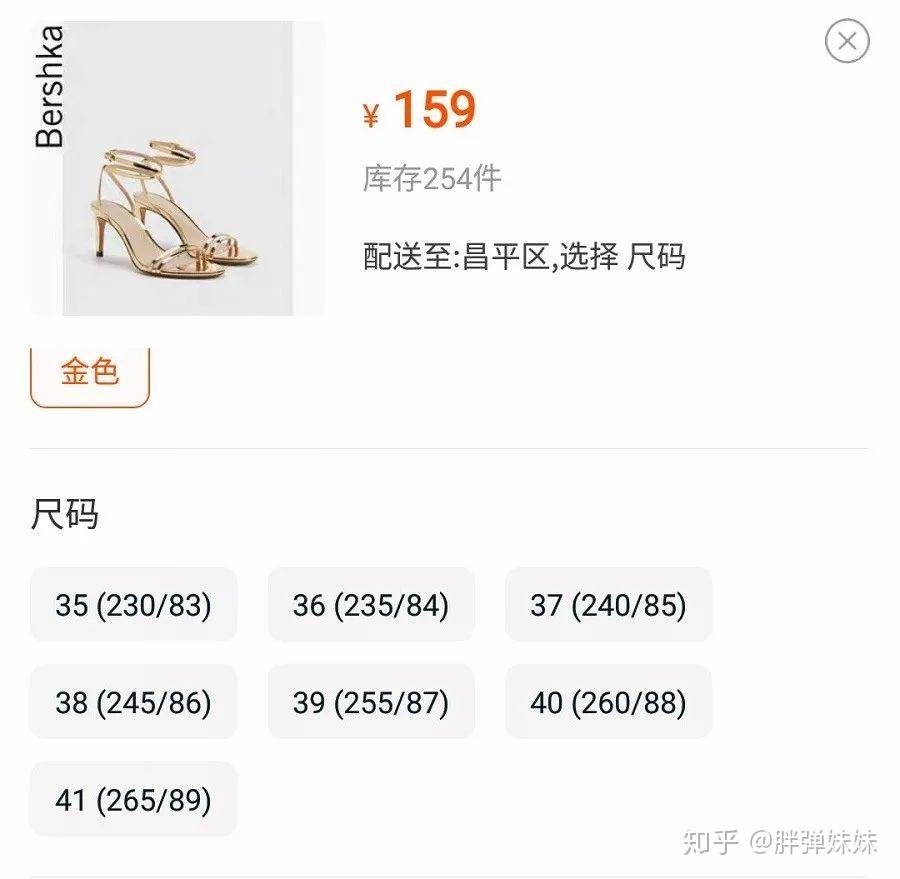Viewport: 900px width, 879px height.
Task: Close the size selection sheet
Action: 847,42
